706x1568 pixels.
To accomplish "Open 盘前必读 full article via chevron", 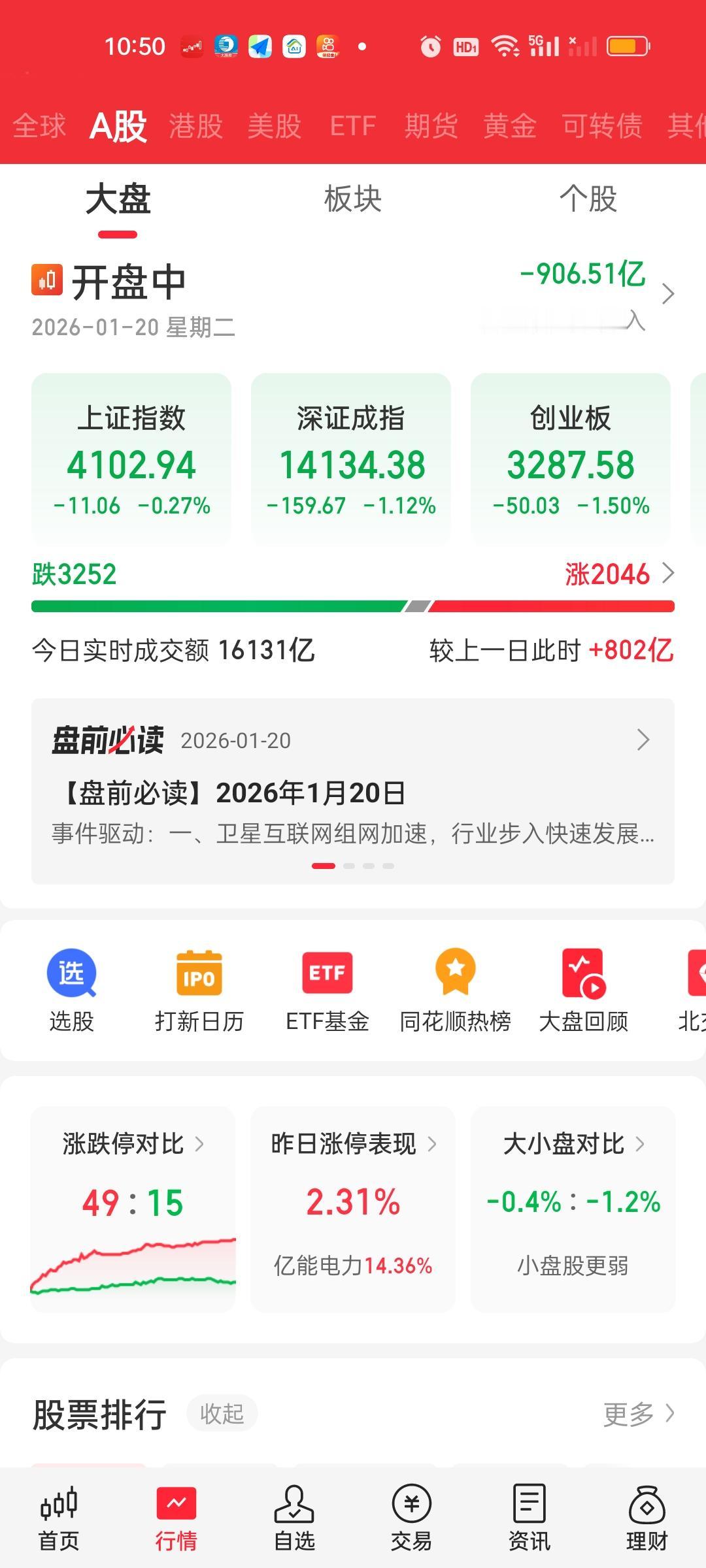I will click(643, 739).
